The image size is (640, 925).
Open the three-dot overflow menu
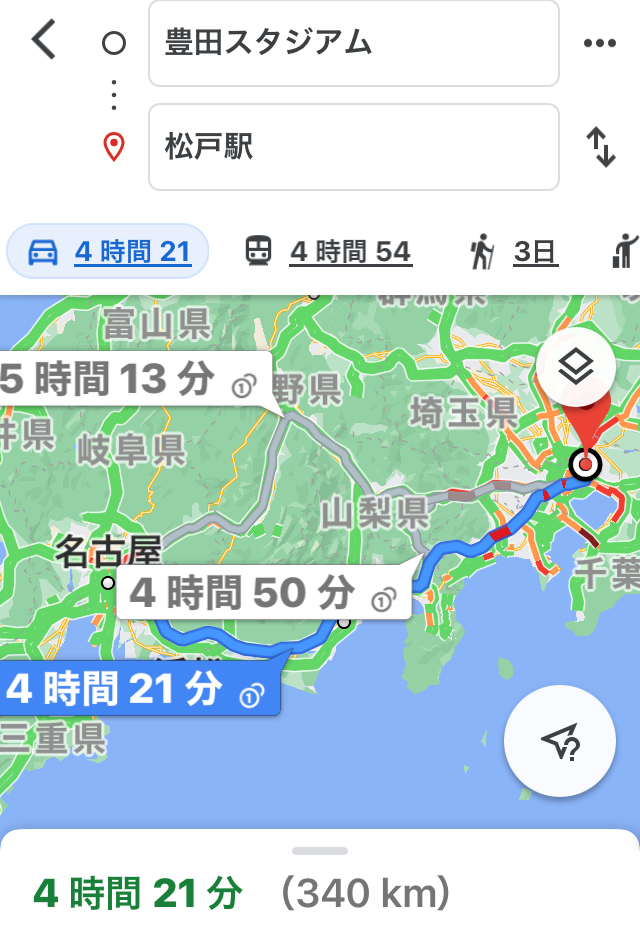(599, 43)
